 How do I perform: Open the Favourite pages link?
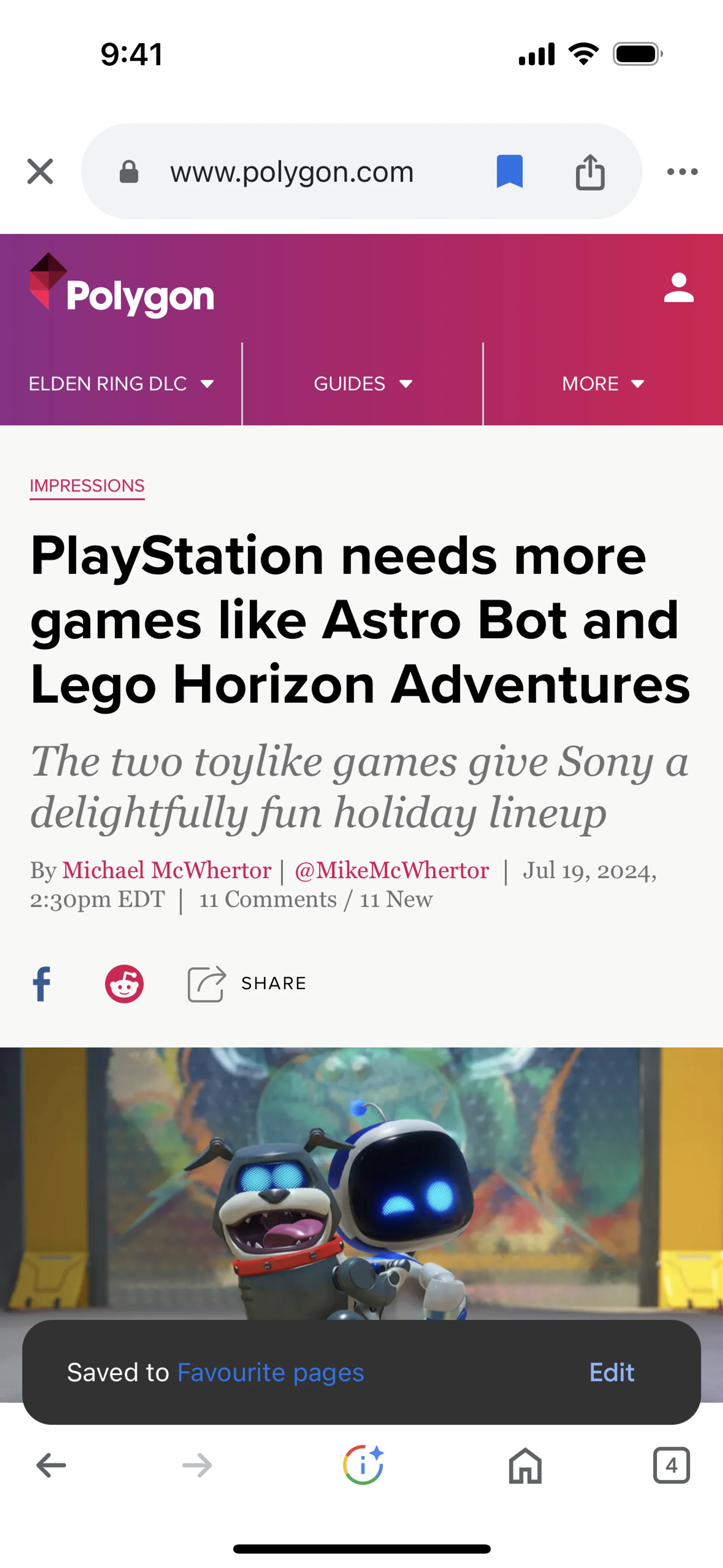270,1372
